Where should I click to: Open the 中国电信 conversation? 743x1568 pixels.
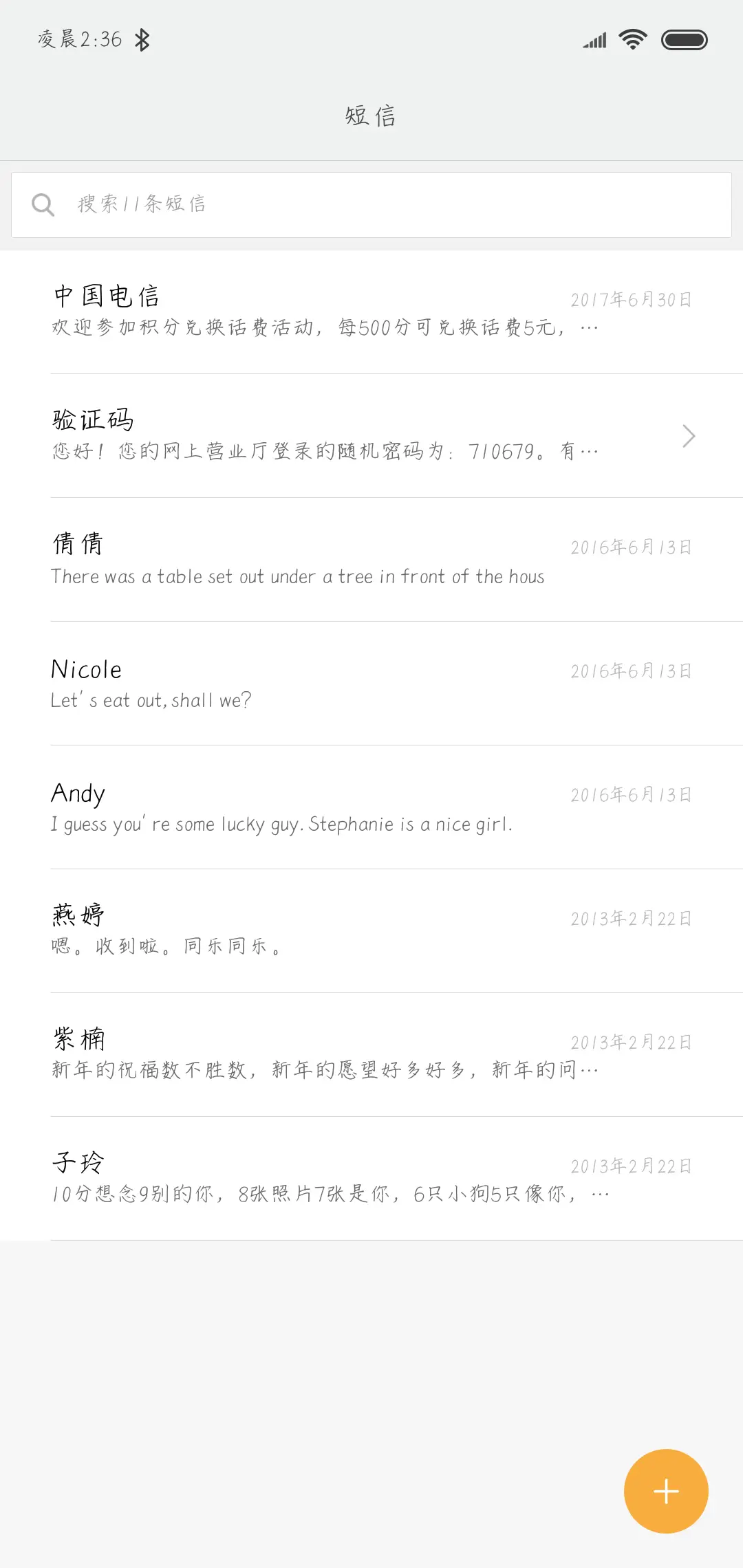310,309
